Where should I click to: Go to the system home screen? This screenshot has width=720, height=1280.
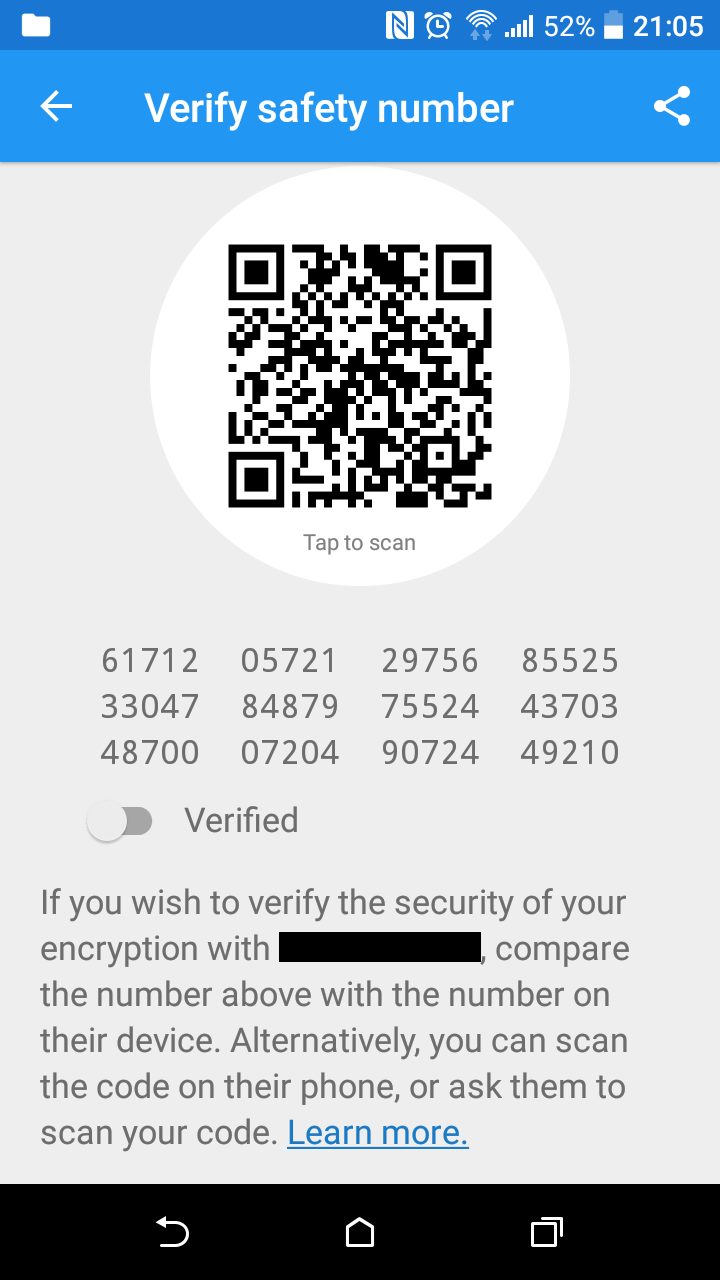tap(360, 1232)
